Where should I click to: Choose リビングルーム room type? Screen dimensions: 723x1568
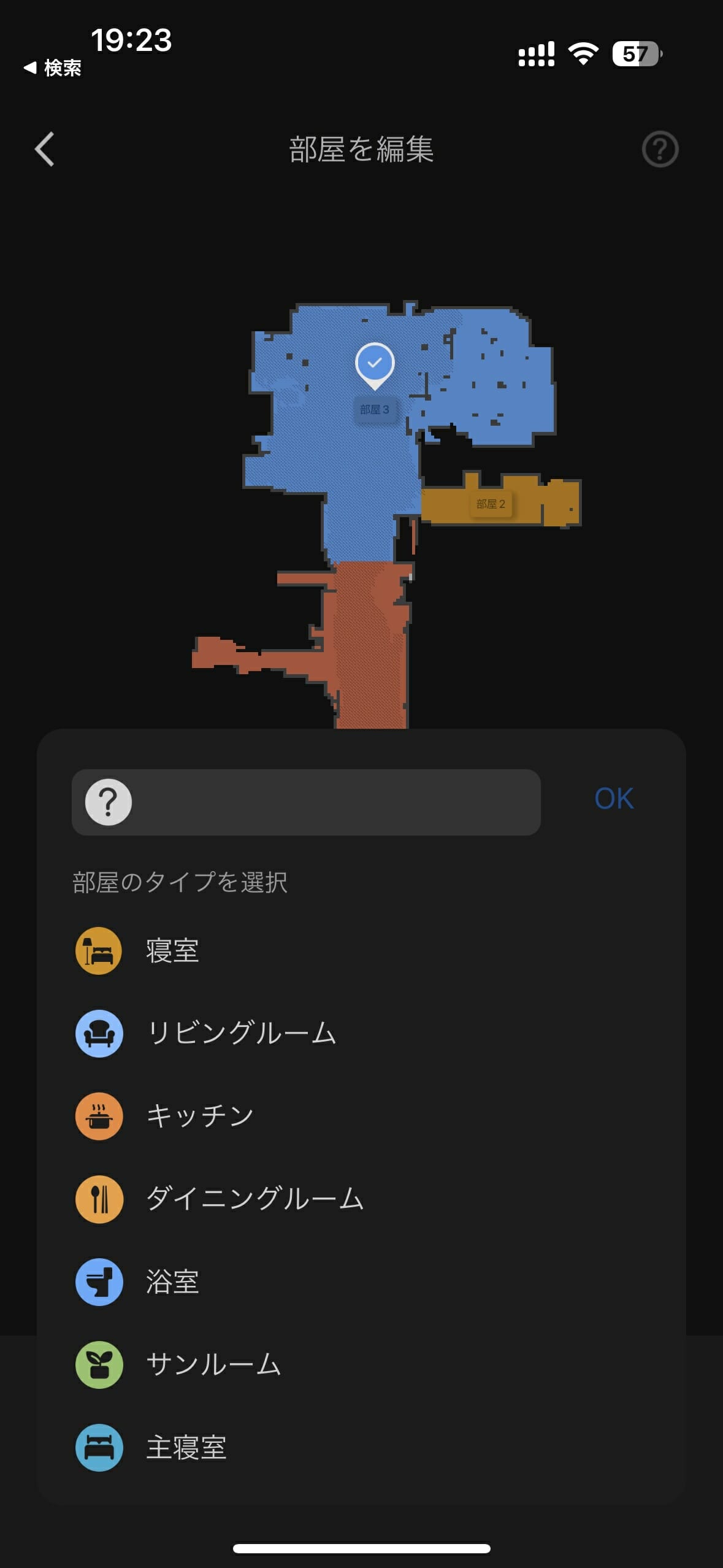(x=361, y=1034)
